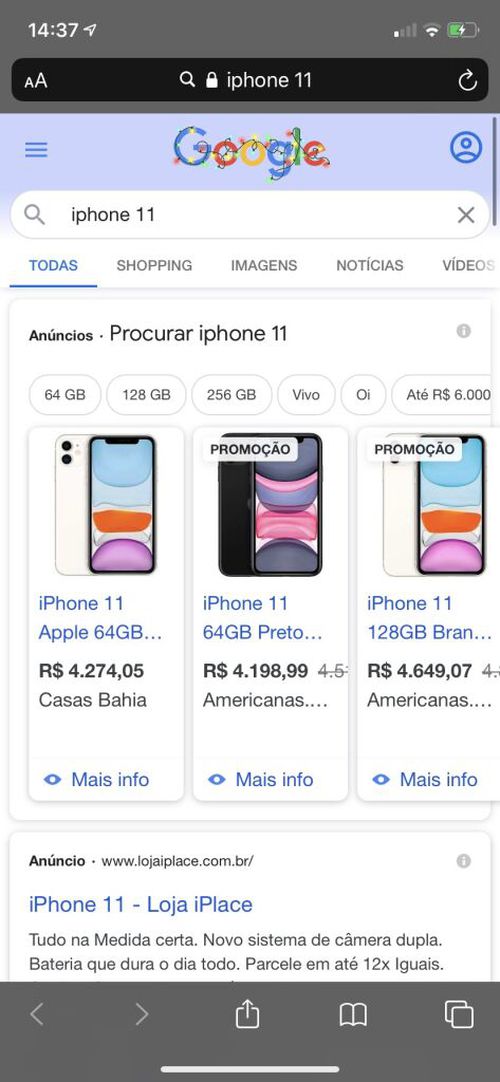The height and width of the screenshot is (1082, 500).
Task: Switch to the Imagens tab
Action: tap(264, 265)
